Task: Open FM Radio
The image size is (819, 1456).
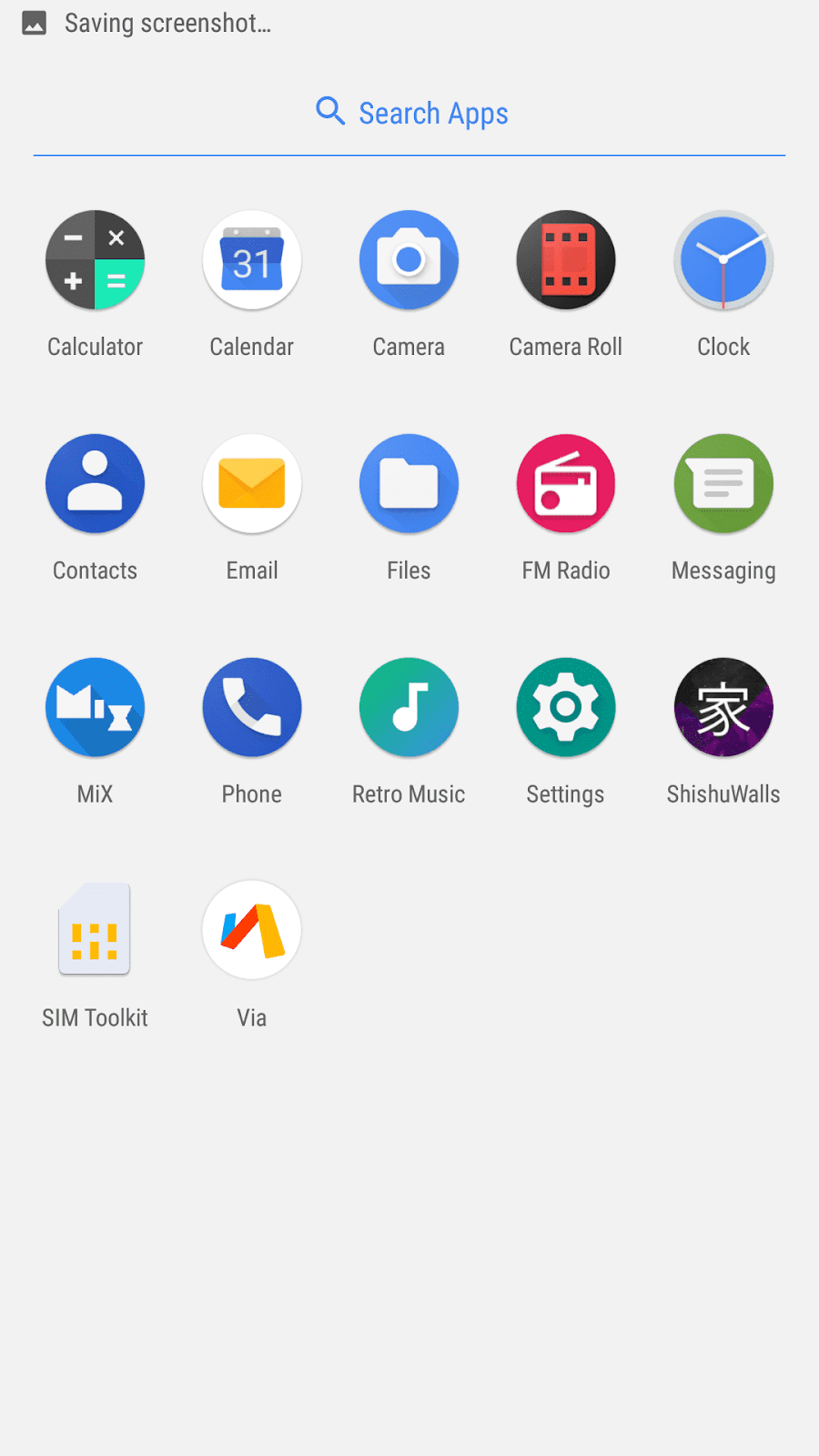Action: tap(565, 484)
